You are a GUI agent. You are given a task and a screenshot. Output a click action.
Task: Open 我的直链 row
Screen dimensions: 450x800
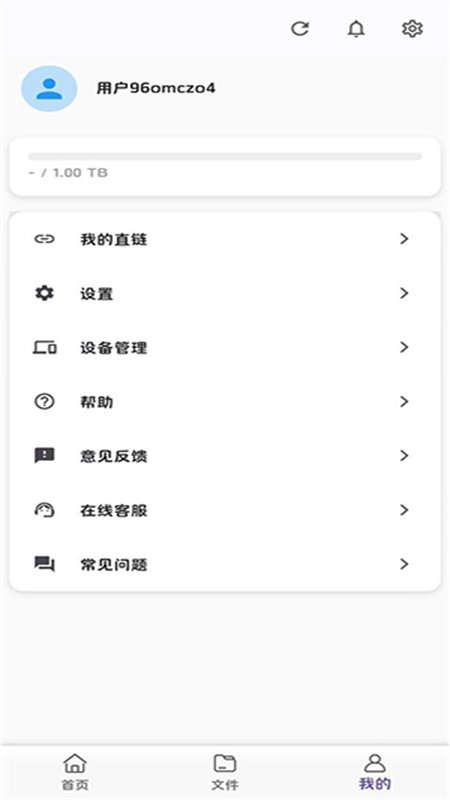[225, 239]
